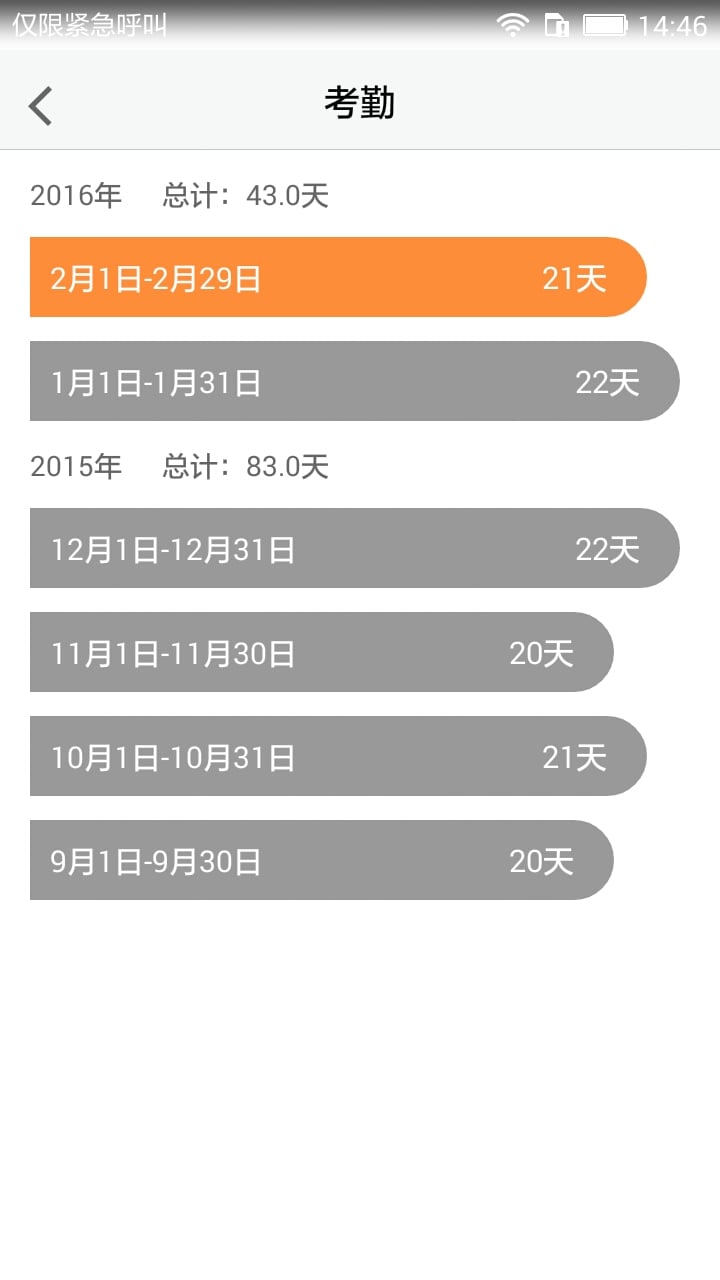This screenshot has height=1280, width=720.
Task: View the 12月1日-12月31日 attendance details
Action: click(x=355, y=548)
